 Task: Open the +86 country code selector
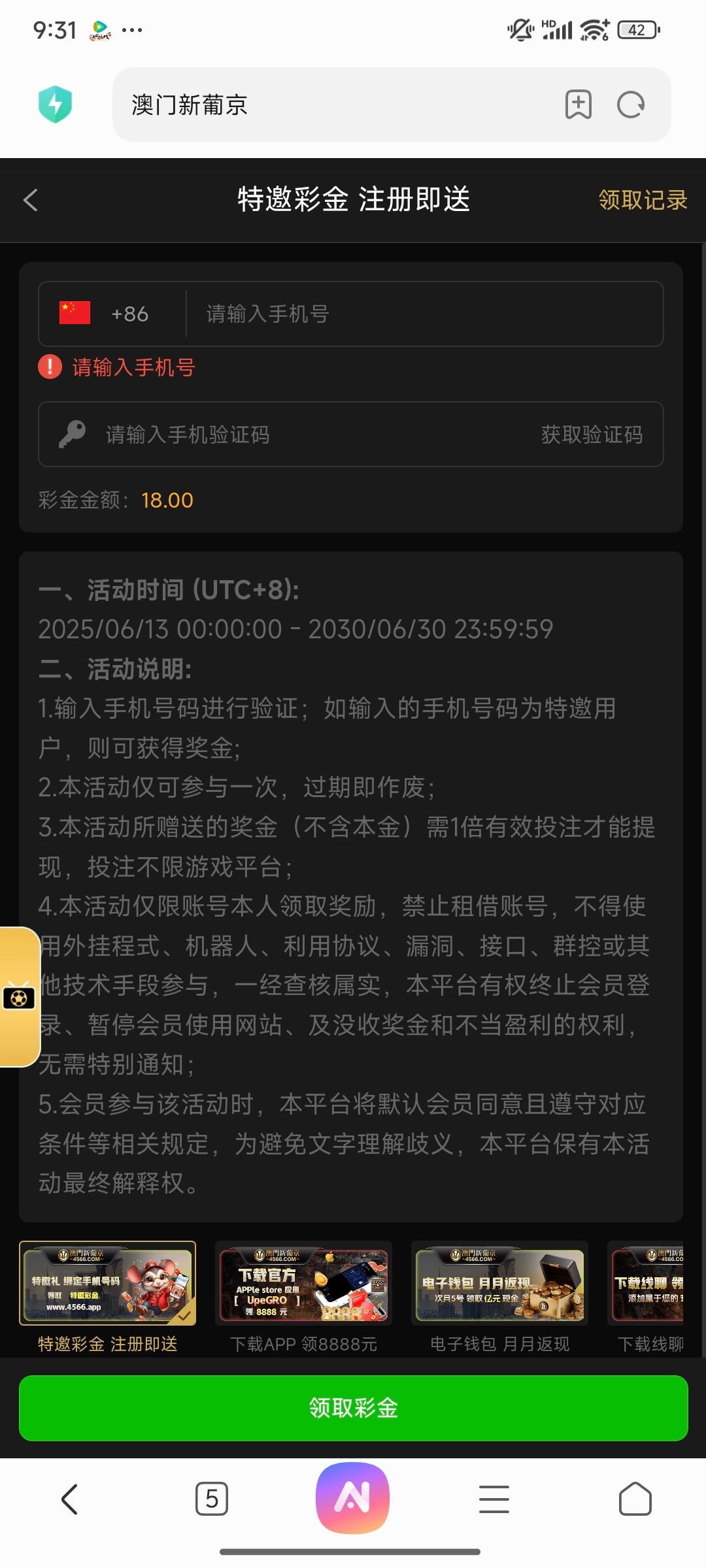(105, 314)
